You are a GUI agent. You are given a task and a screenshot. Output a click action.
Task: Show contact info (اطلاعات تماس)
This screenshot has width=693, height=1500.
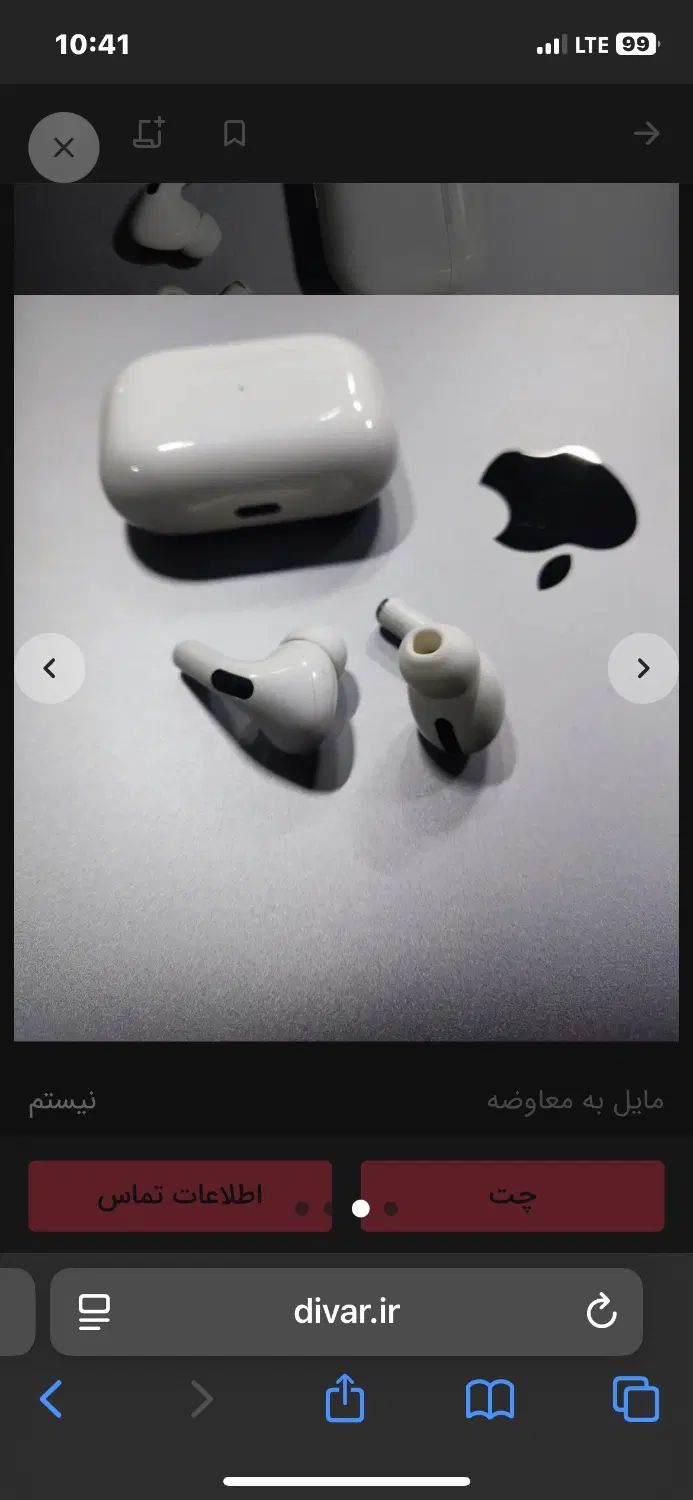pos(180,1195)
